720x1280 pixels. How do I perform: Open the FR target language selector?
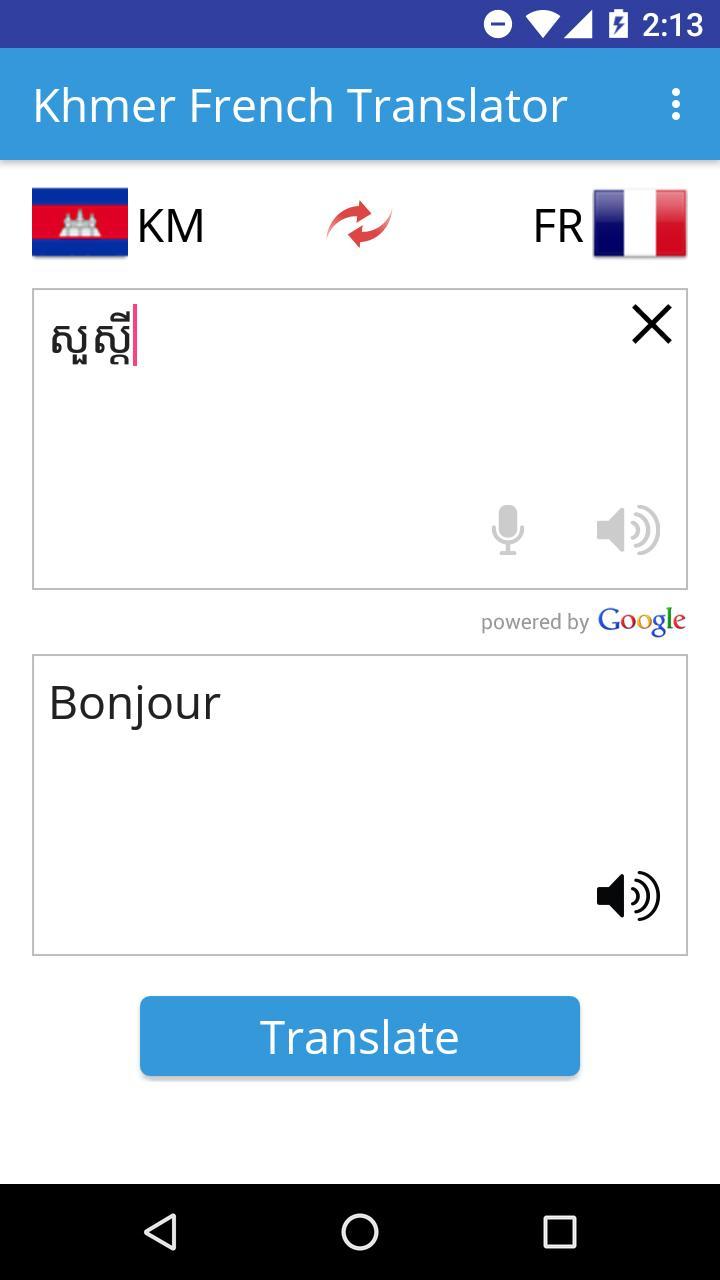point(557,226)
